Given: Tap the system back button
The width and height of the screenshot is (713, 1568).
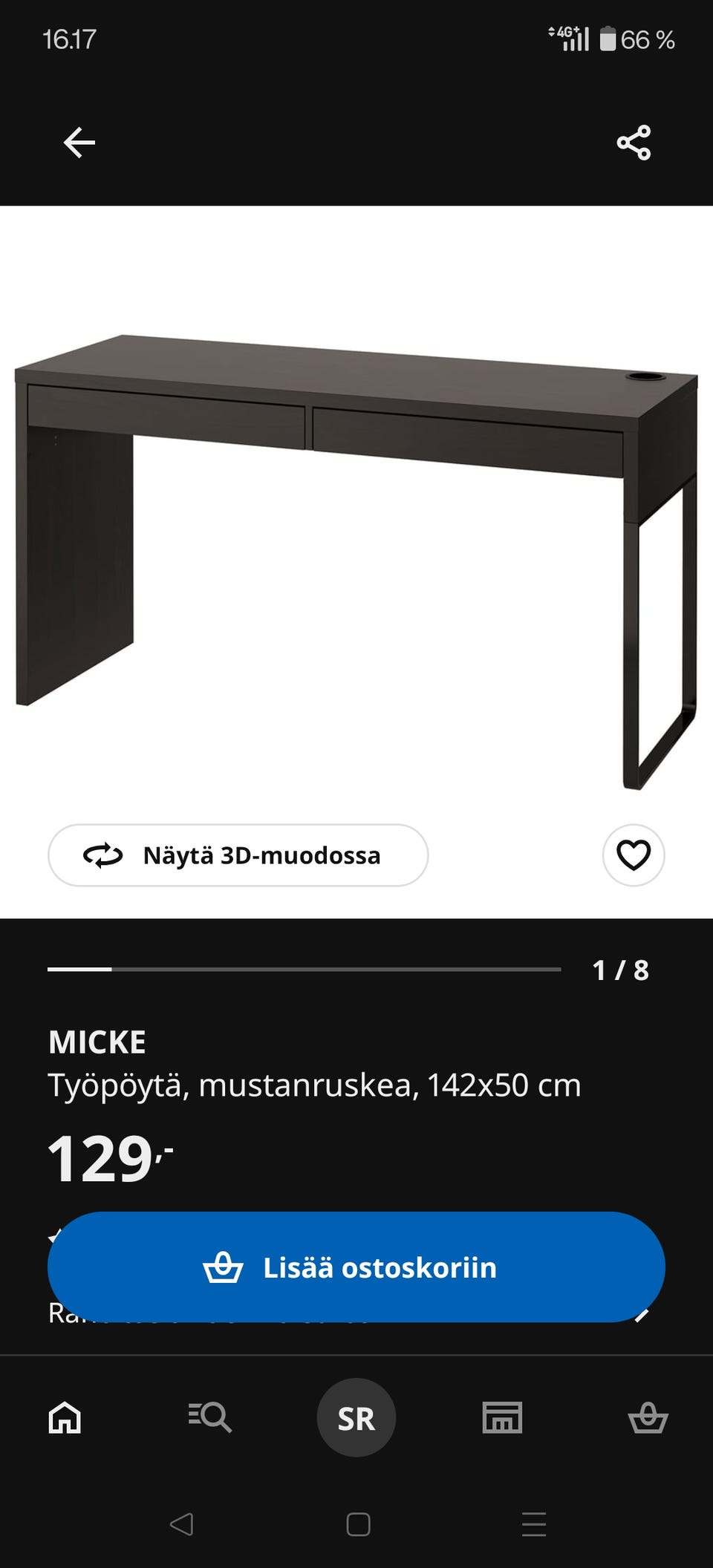Looking at the screenshot, I should click(x=181, y=1524).
